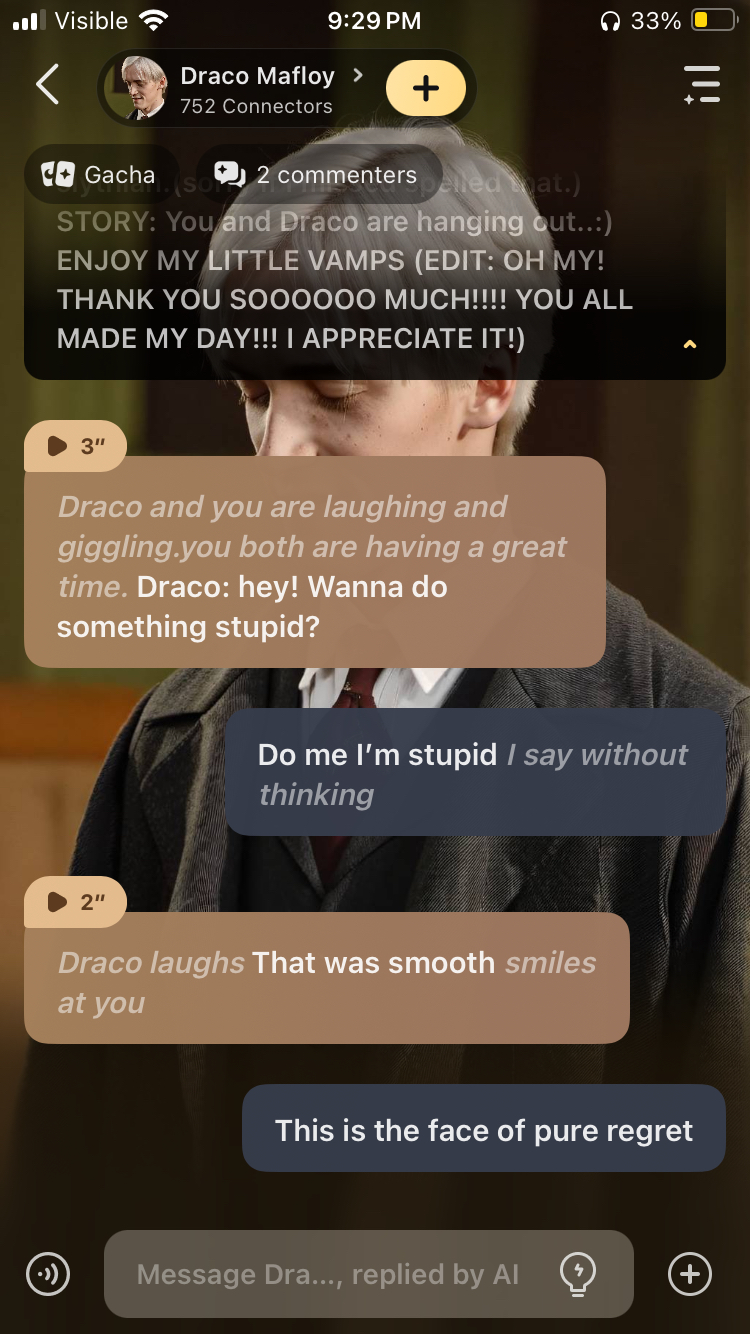Open the top-right chat menu

tap(702, 85)
